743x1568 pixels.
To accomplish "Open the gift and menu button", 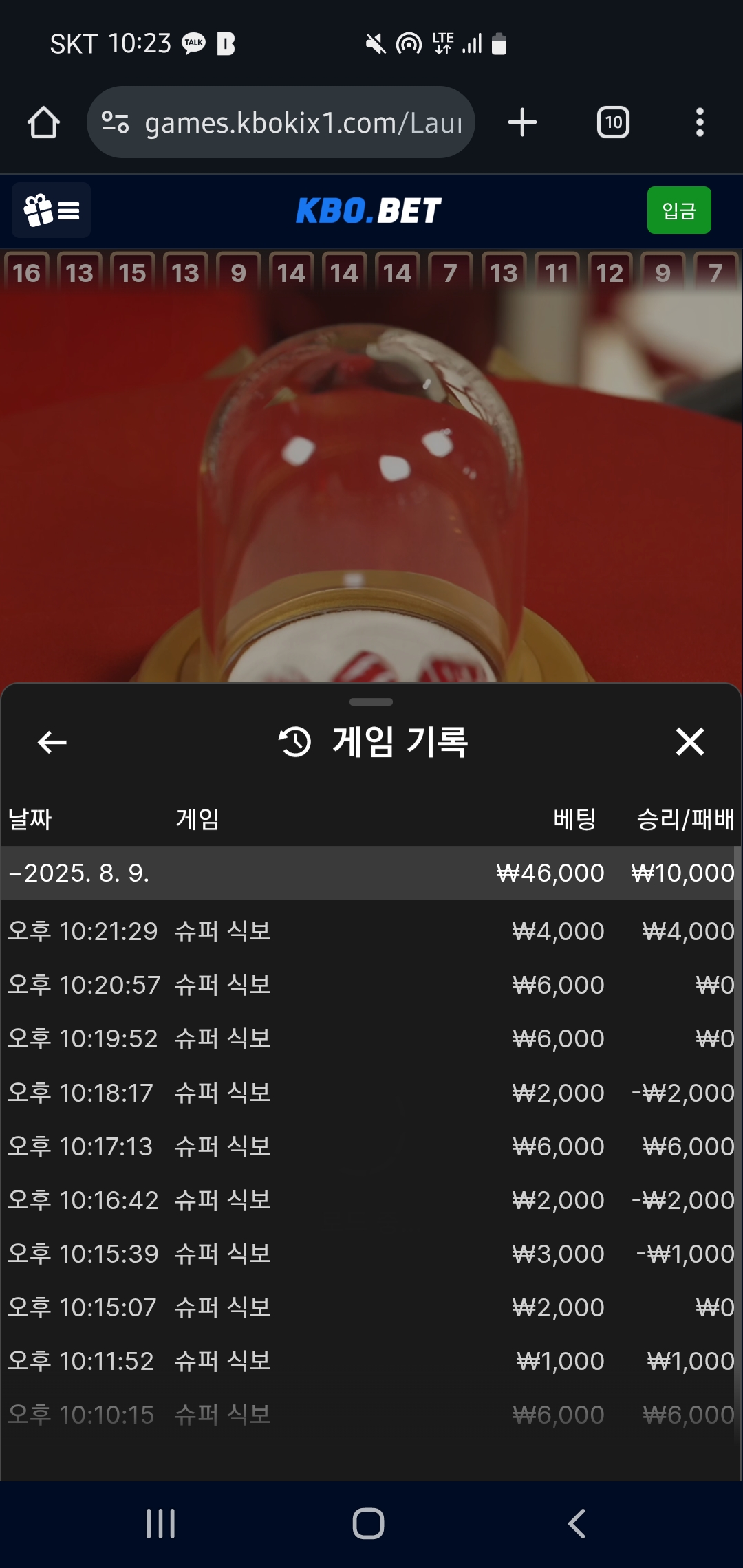I will 52,210.
